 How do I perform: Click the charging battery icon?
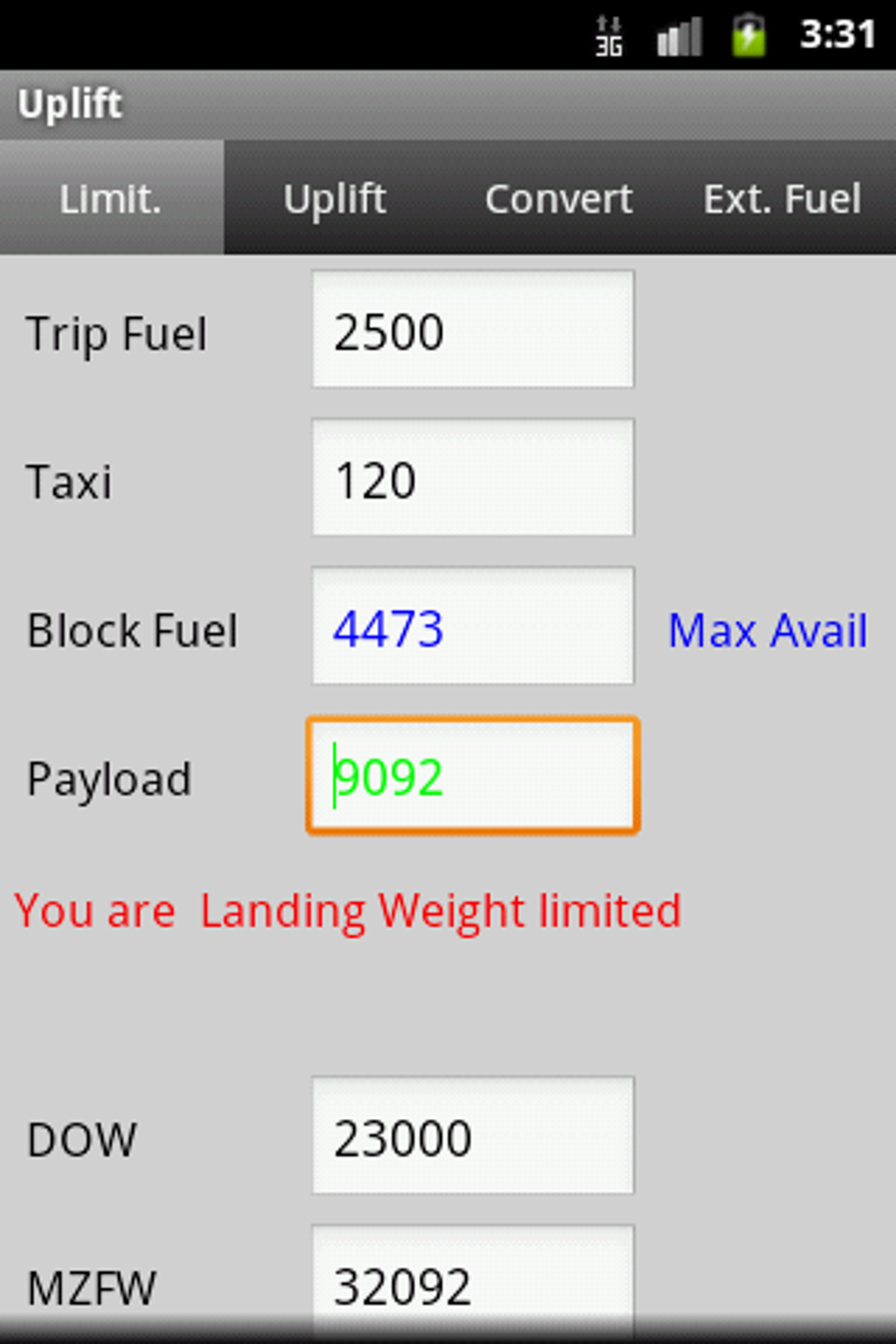click(748, 35)
